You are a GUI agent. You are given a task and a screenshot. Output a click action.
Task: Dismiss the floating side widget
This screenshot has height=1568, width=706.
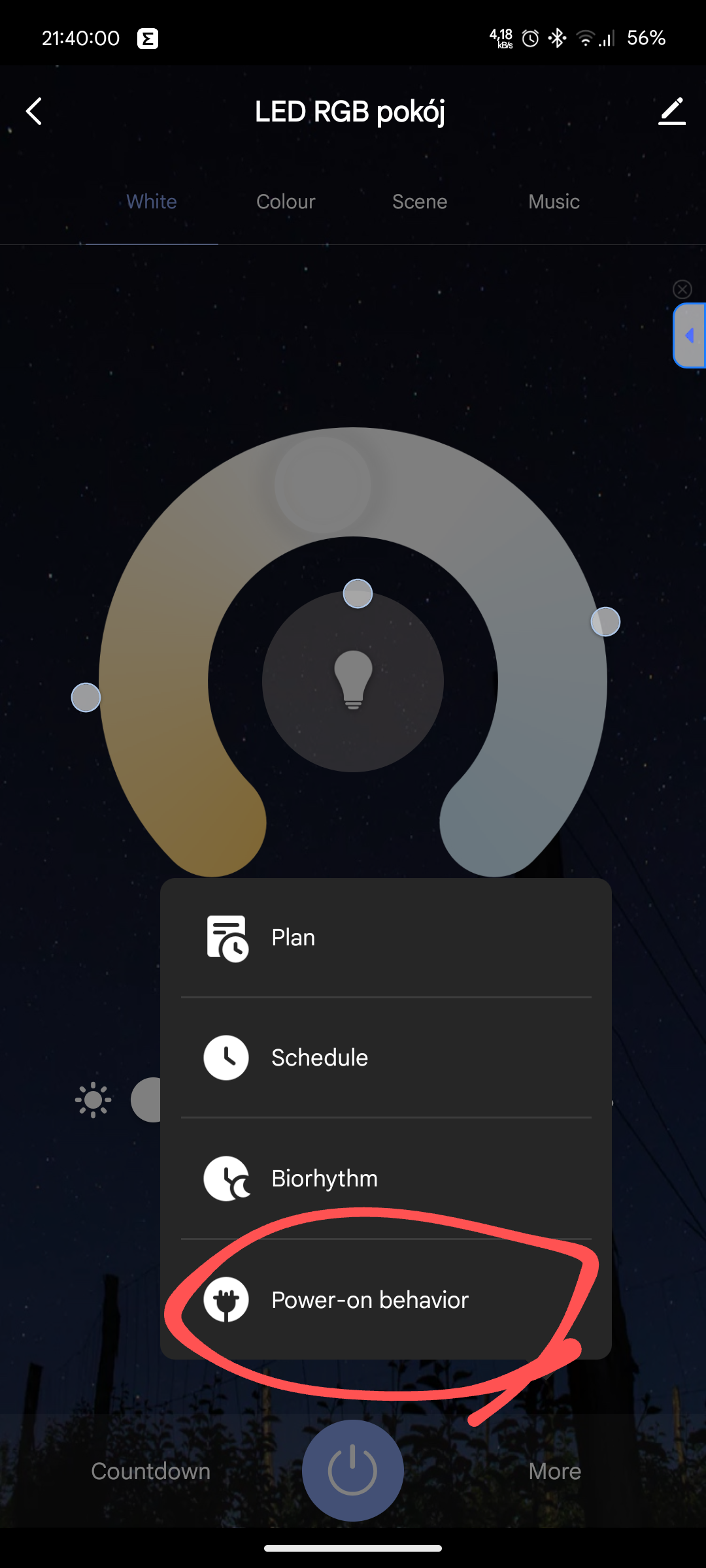click(682, 289)
